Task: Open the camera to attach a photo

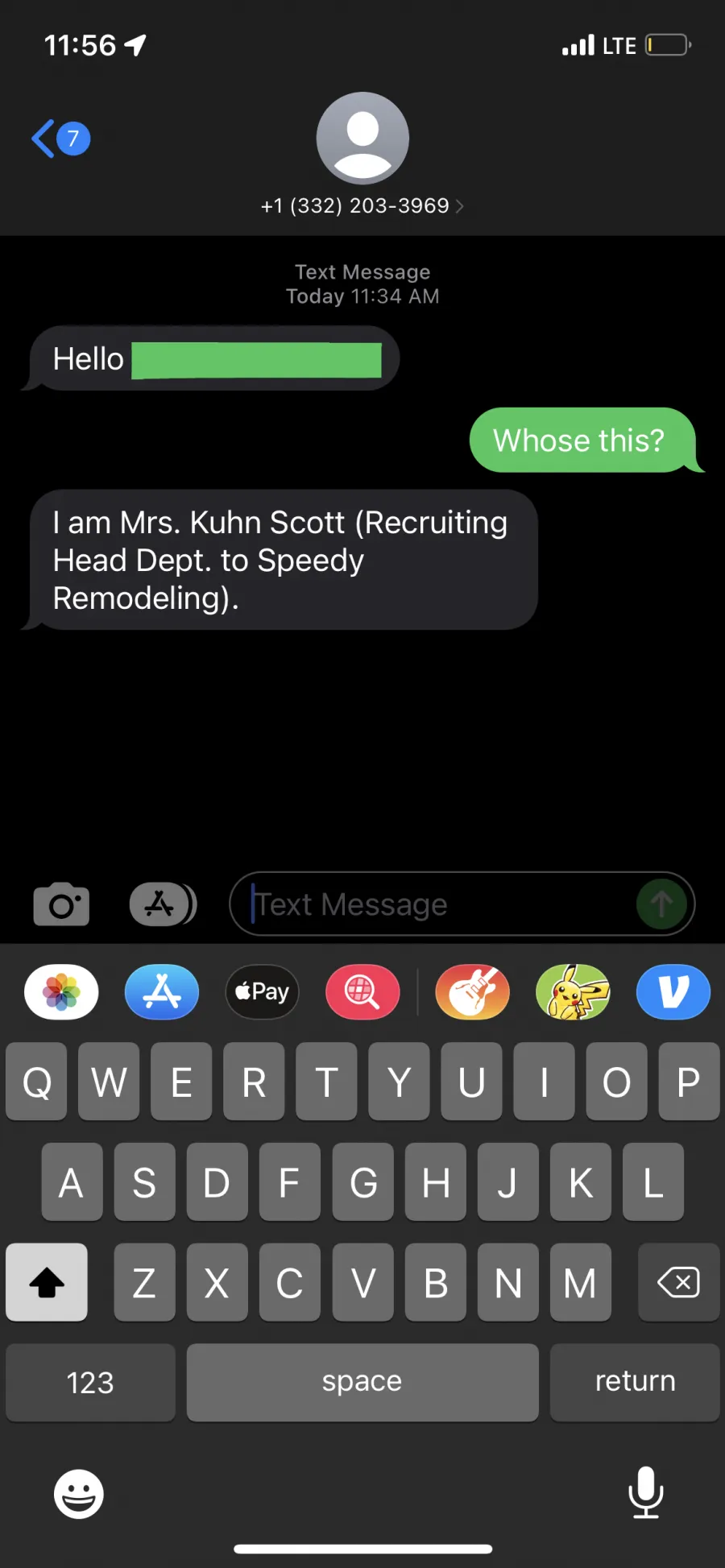Action: point(61,904)
